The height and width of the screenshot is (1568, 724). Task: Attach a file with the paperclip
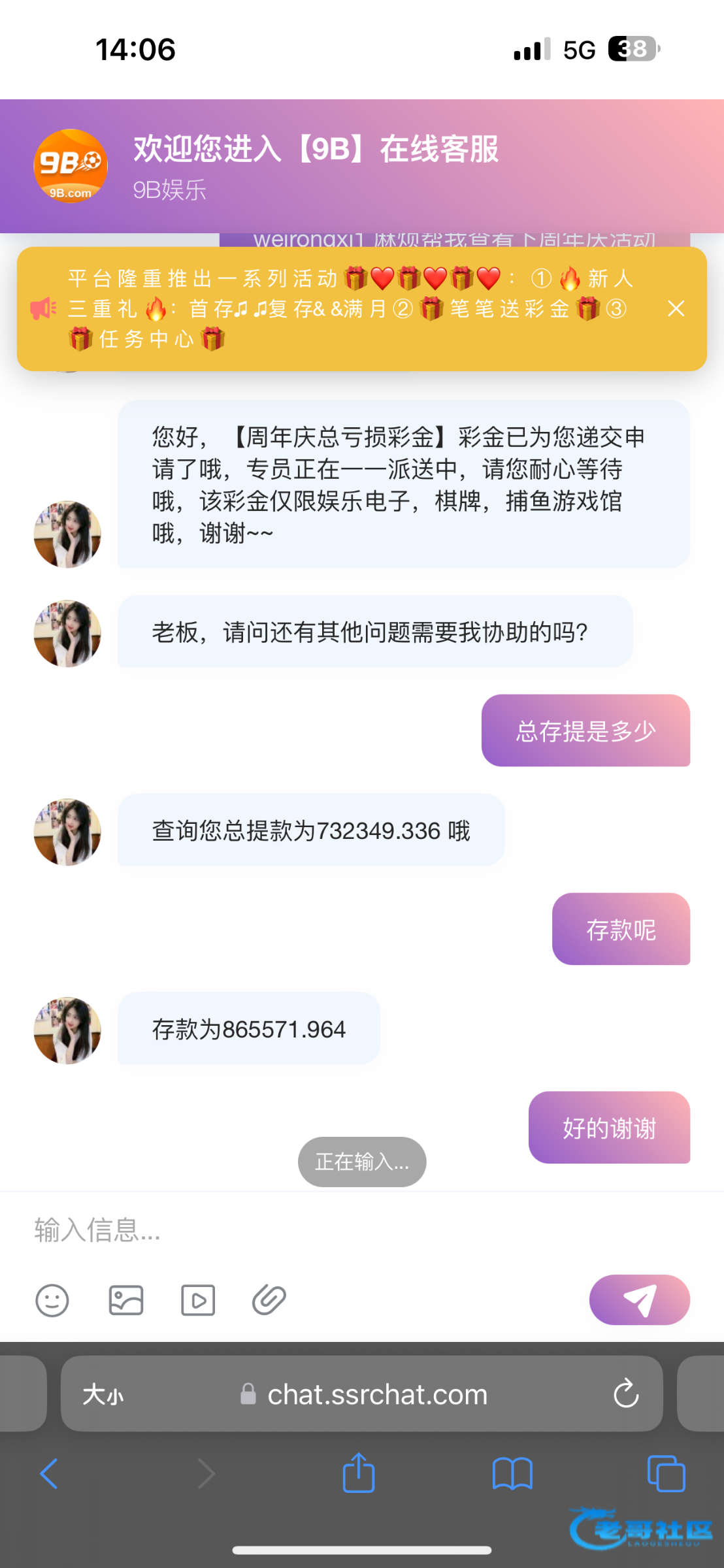[269, 1300]
